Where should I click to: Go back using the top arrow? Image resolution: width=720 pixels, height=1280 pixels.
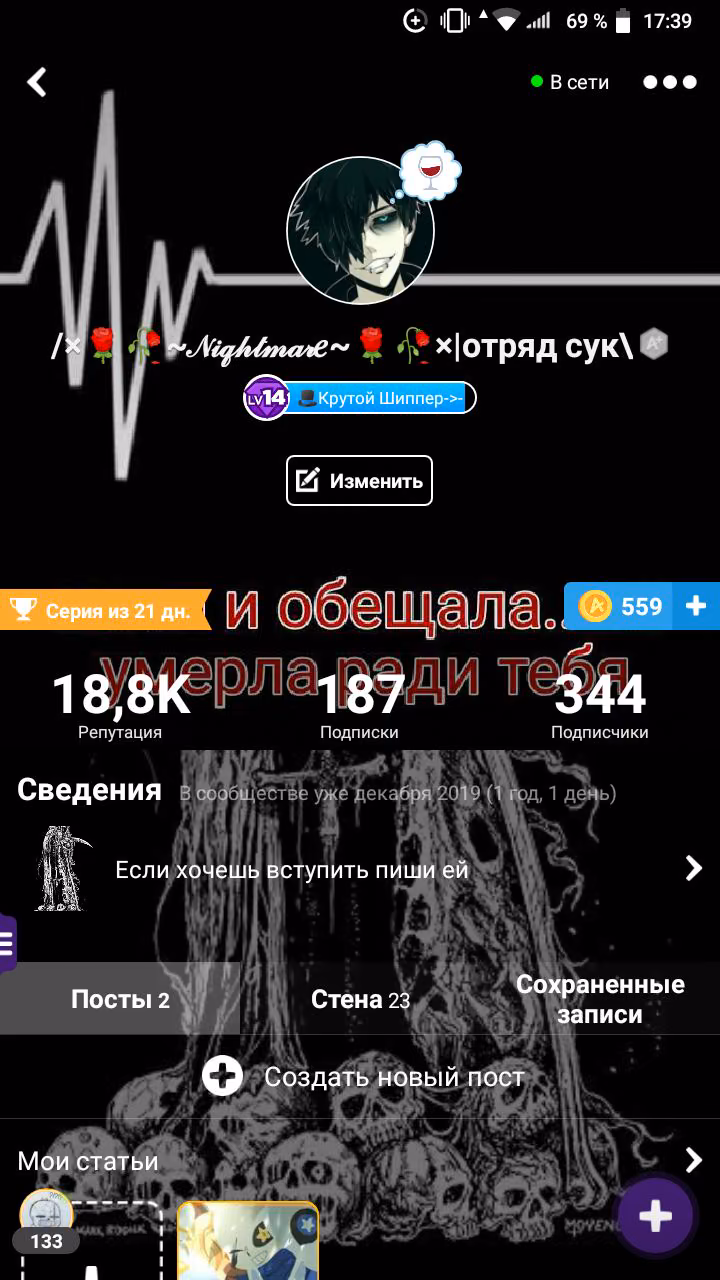37,82
